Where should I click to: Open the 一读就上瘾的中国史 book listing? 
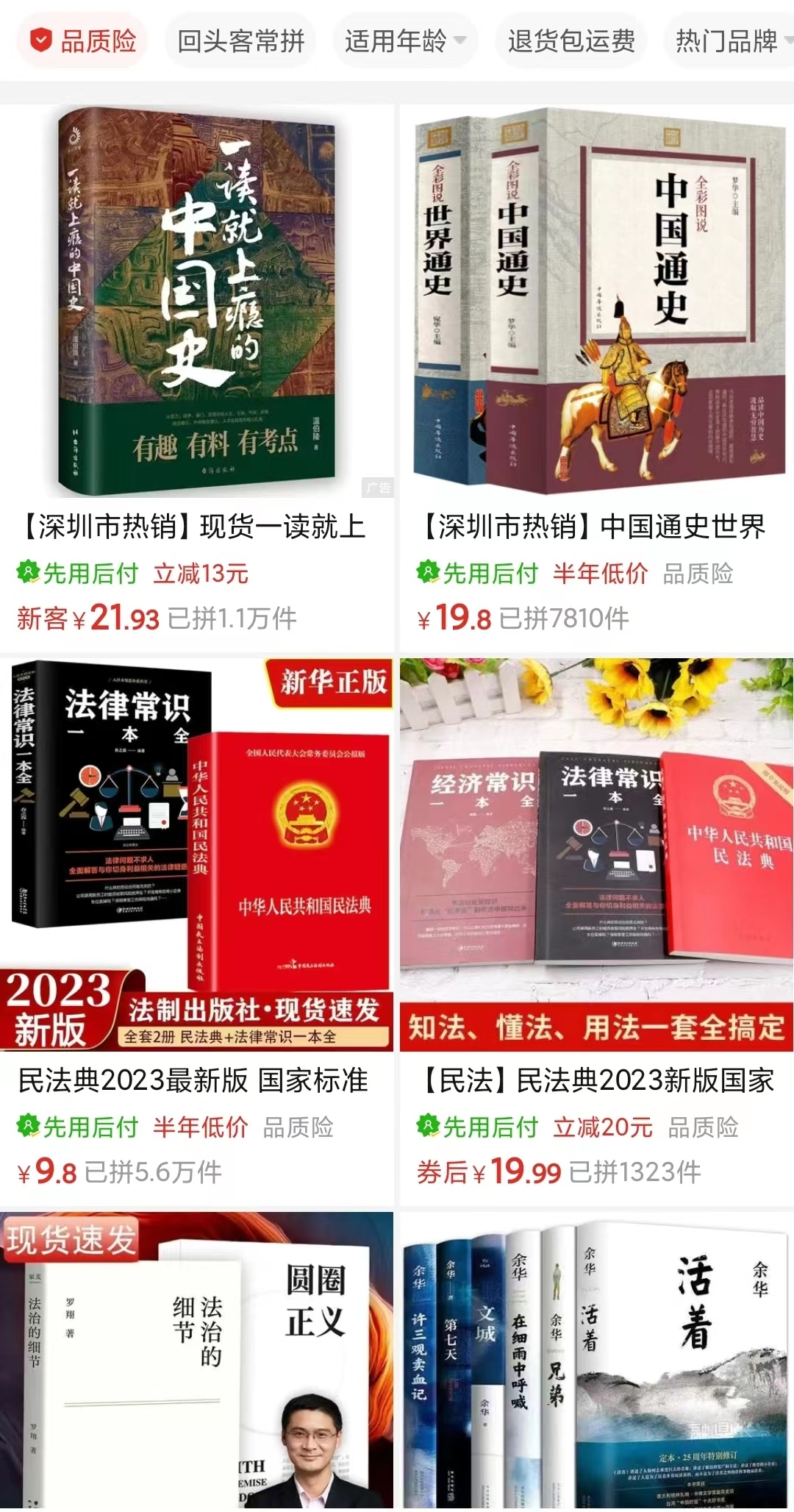point(197,303)
